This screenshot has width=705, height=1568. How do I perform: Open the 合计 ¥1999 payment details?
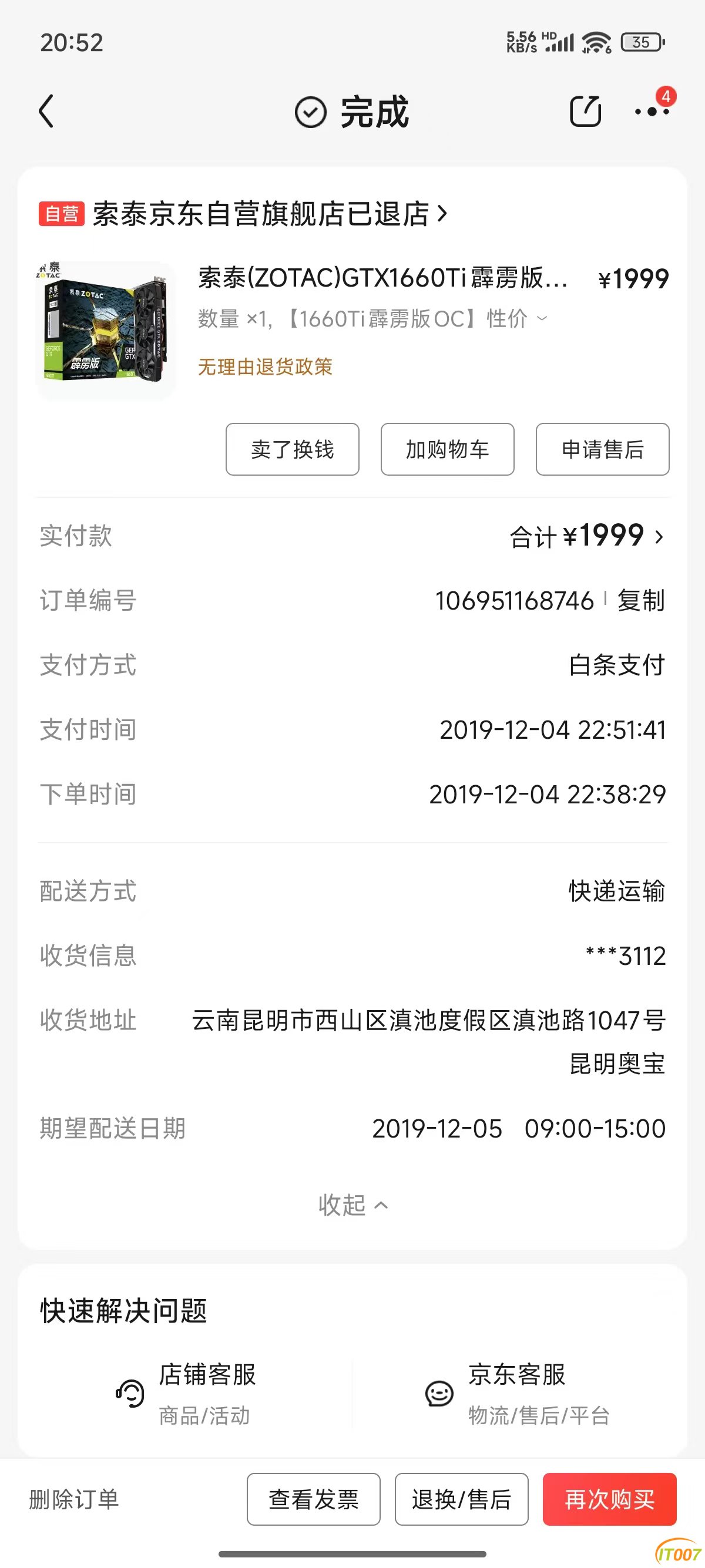coord(587,536)
